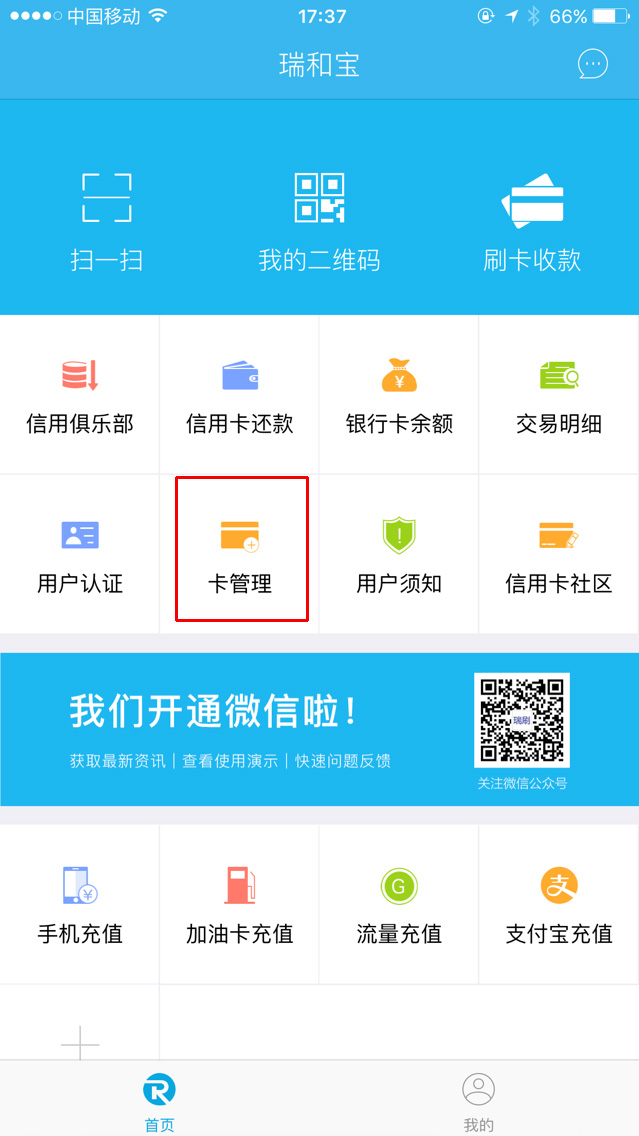Open the messages chat bubble icon

click(592, 64)
